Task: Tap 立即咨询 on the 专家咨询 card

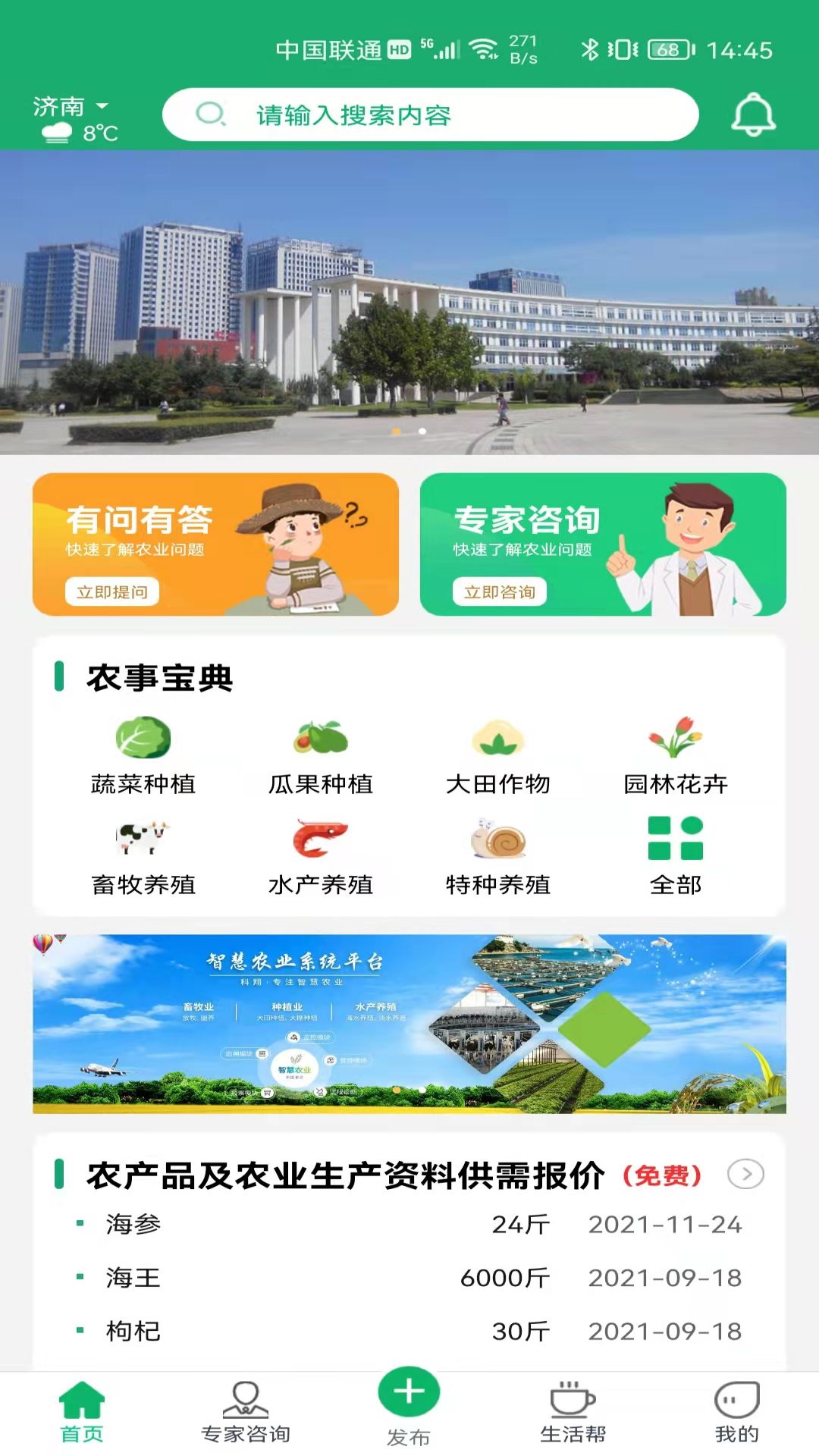Action: pos(500,591)
